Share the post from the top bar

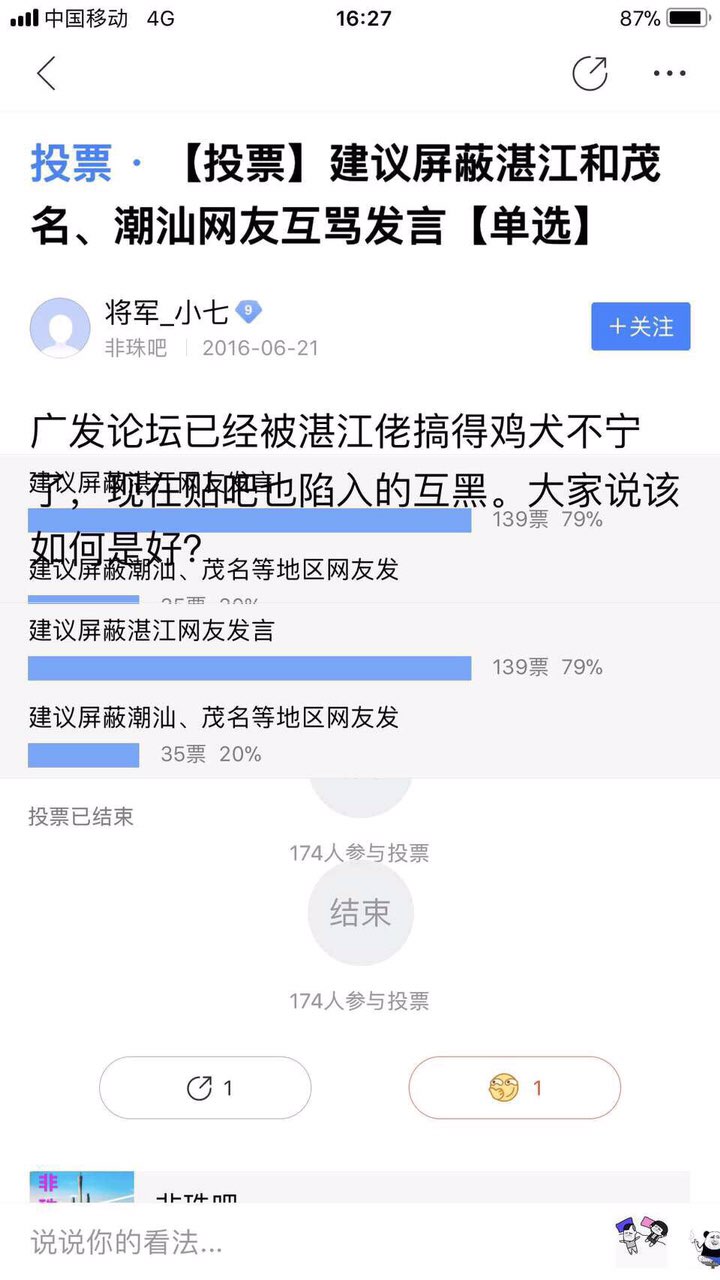pos(589,73)
